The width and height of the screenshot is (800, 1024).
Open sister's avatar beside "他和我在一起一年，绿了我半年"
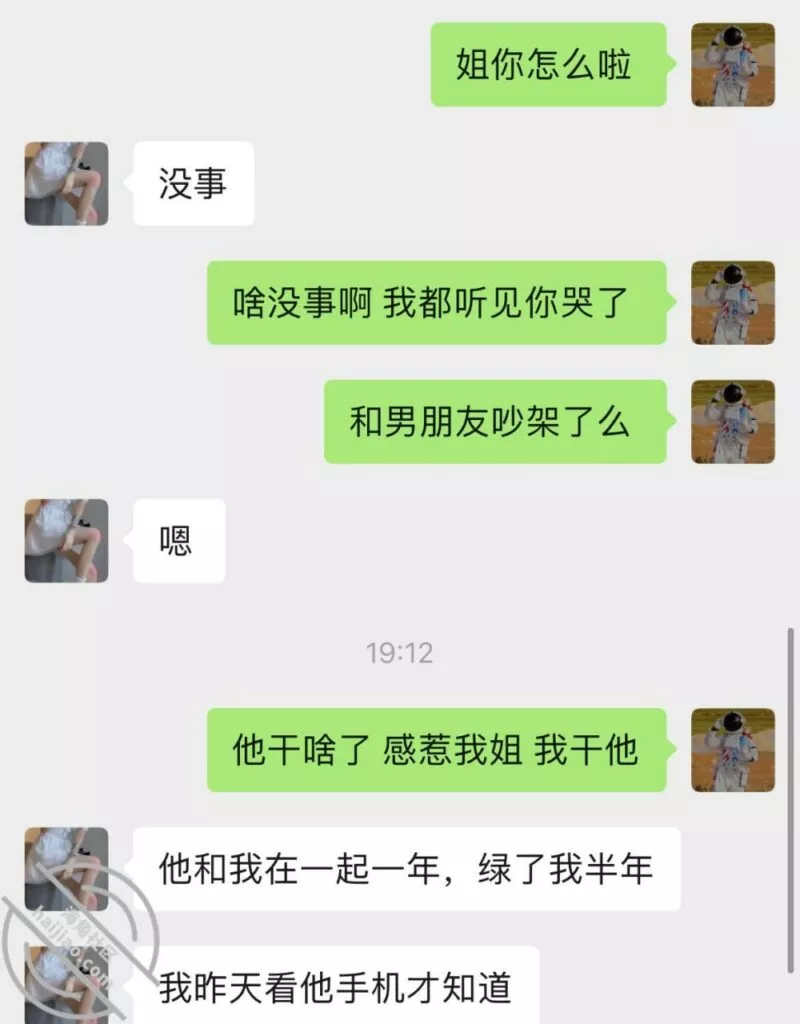66,868
